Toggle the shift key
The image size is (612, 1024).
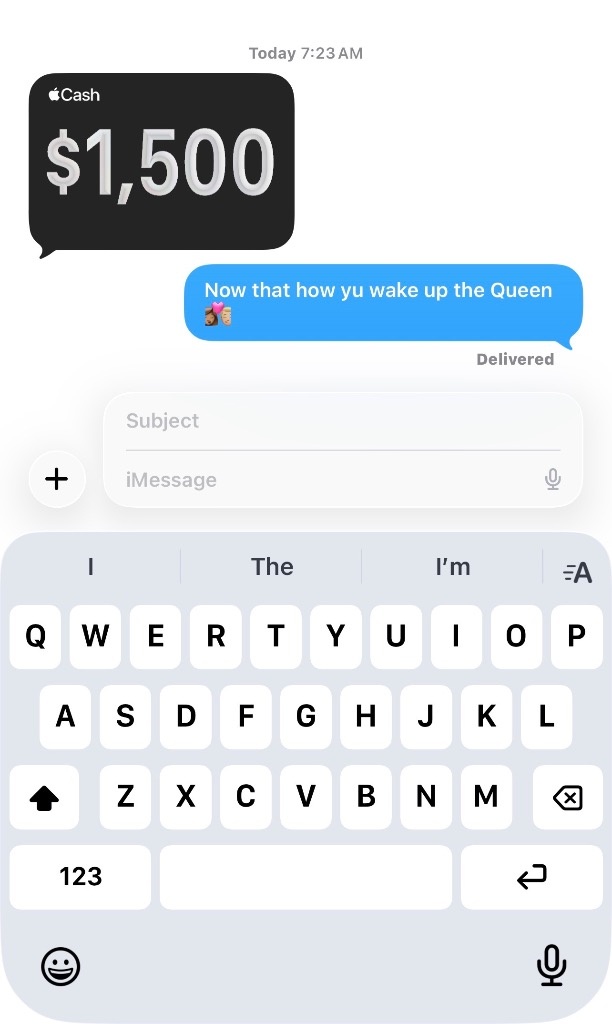pos(45,797)
